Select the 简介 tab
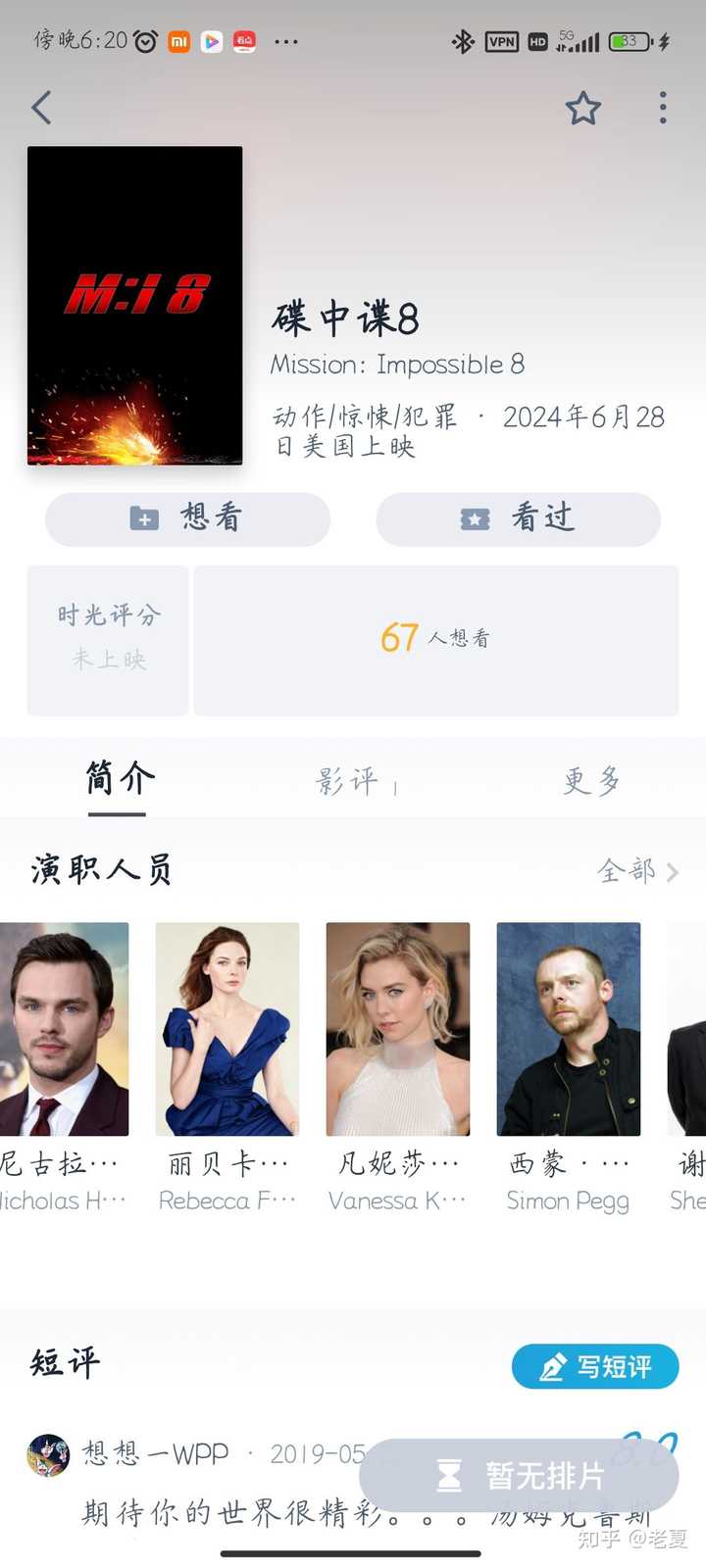The width and height of the screenshot is (706, 1568). point(119,779)
